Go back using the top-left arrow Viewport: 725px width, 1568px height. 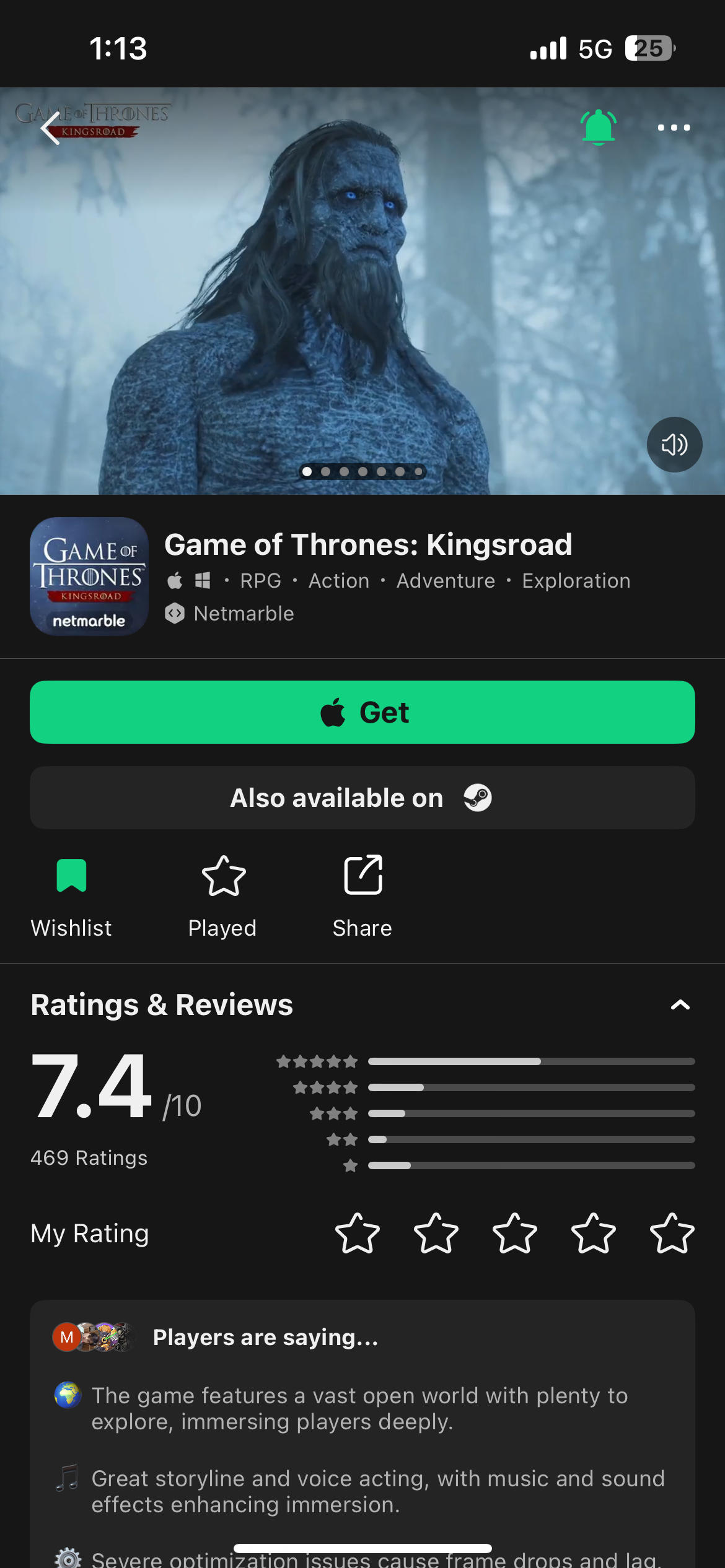point(51,128)
